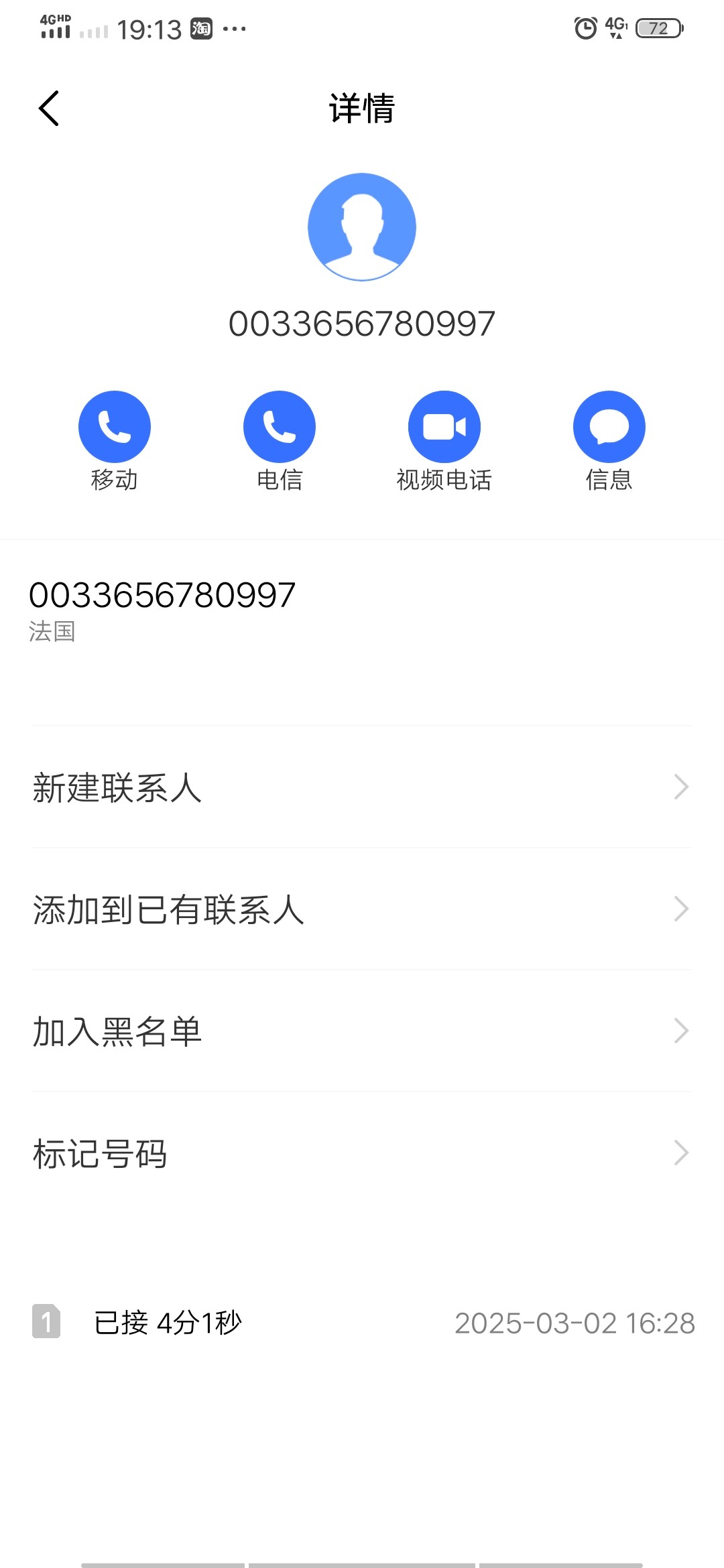This screenshot has height=1568, width=724.
Task: Select 添加到已有联系人
Action: [x=362, y=909]
